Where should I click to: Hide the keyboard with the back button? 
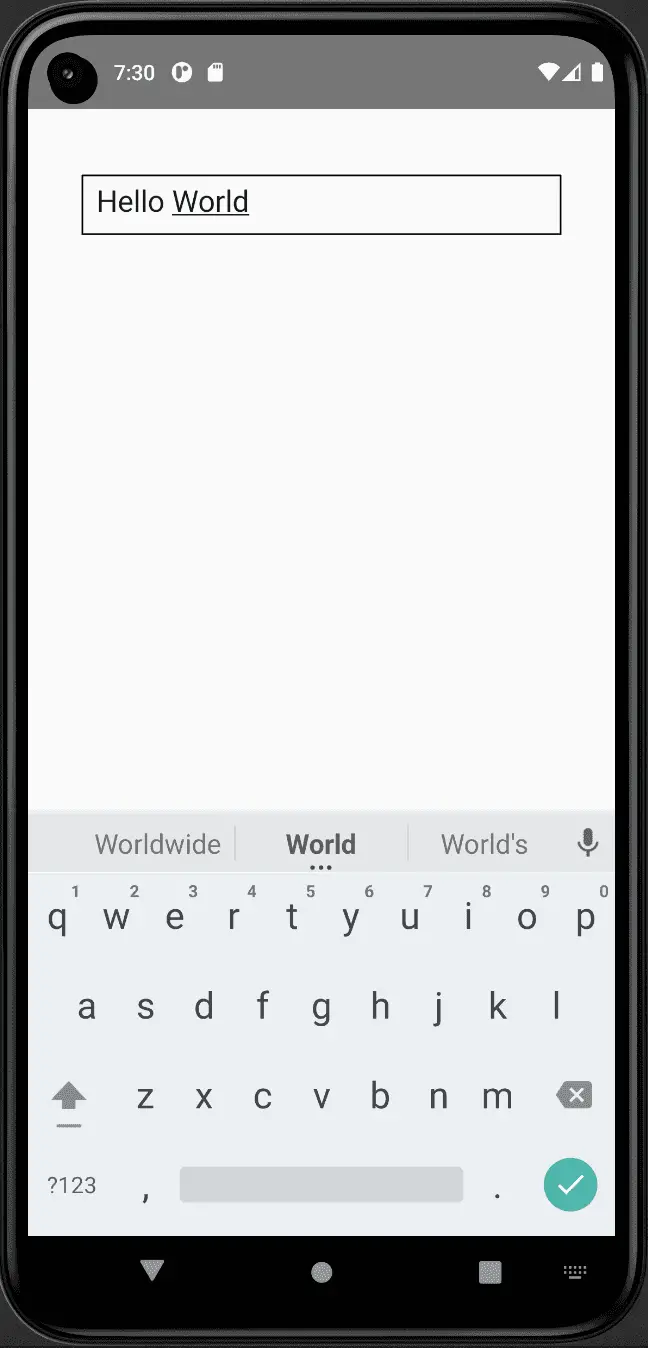[x=152, y=1270]
